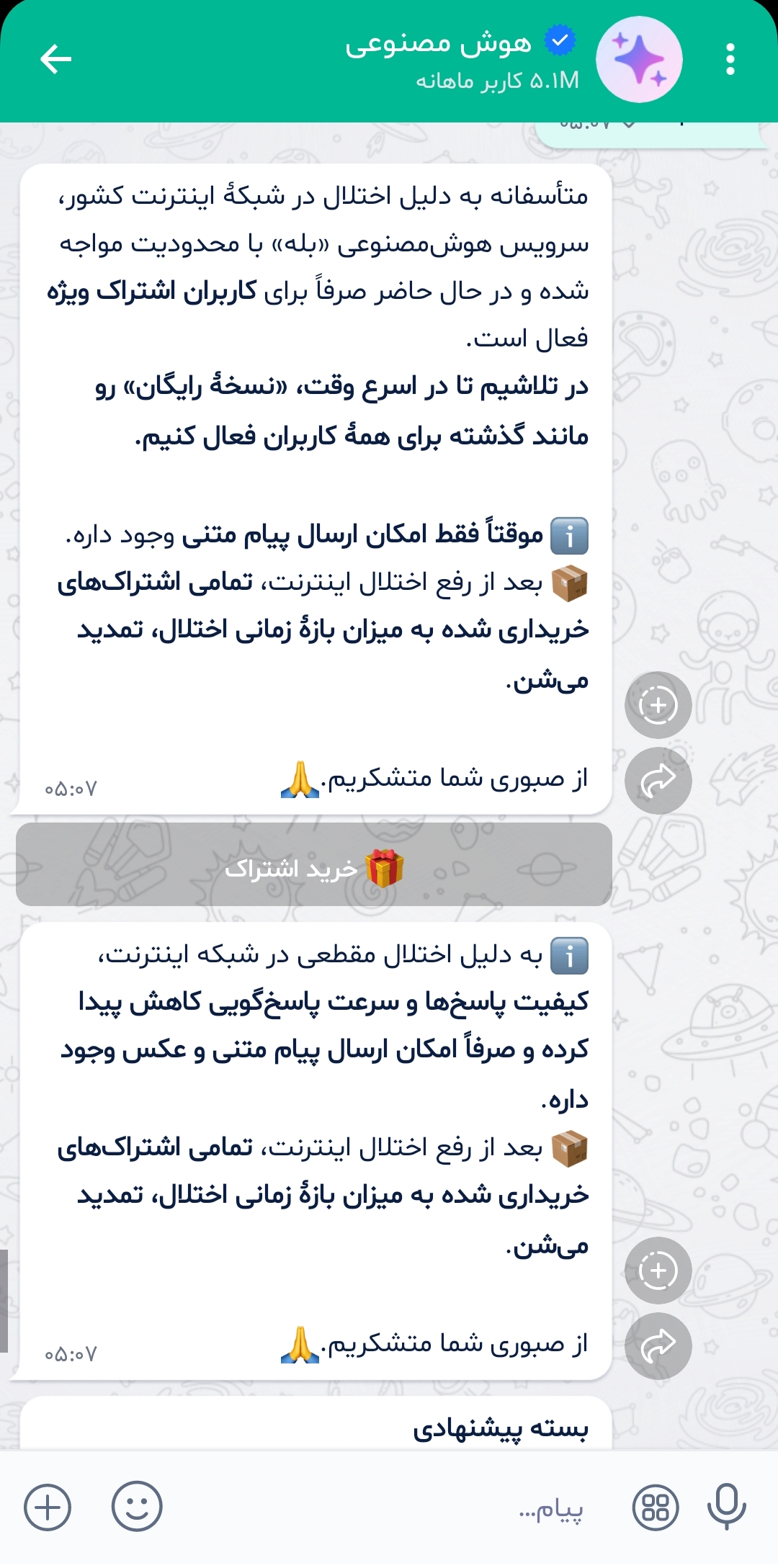Forward the message about کاربران اشتراک ویژه
This screenshot has height=1568, width=778.
tap(658, 781)
